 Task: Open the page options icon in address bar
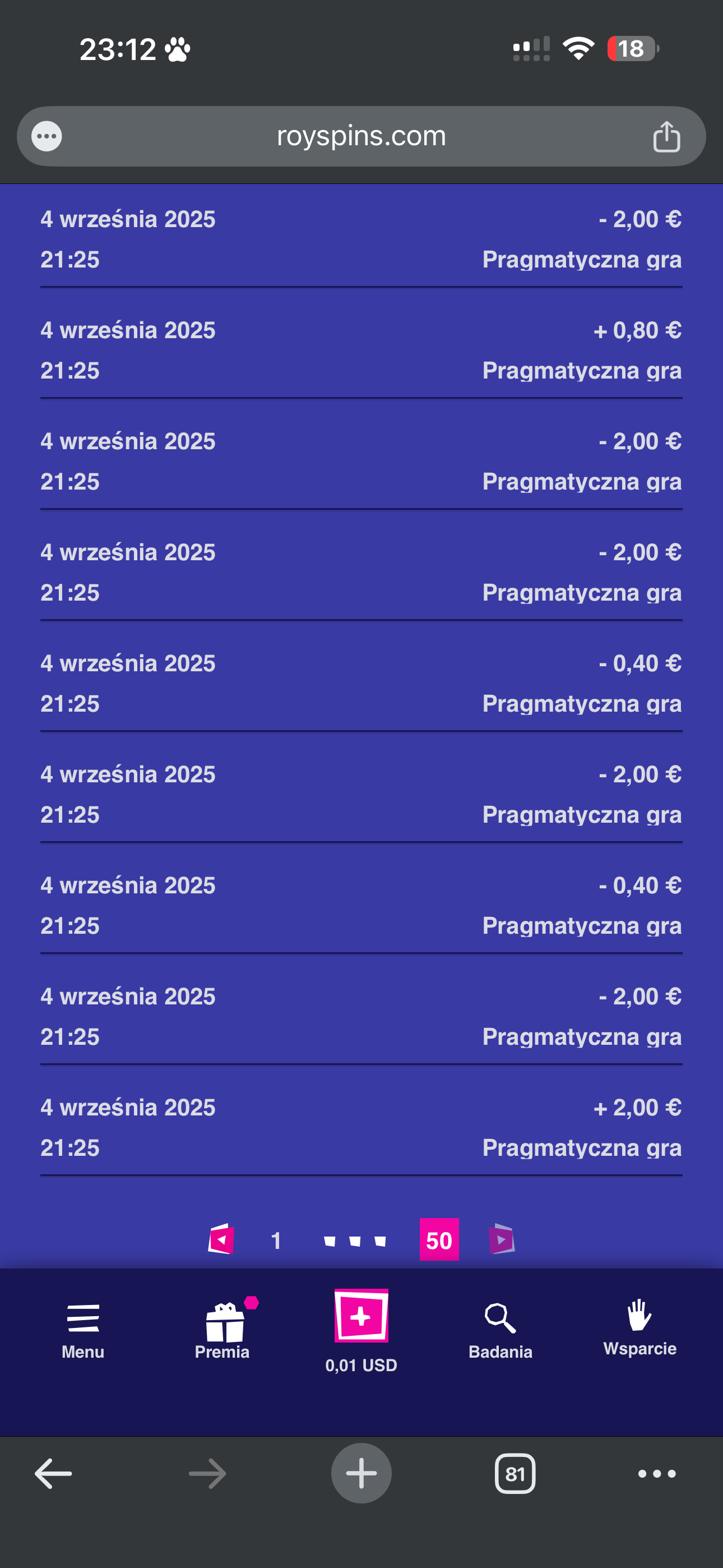pos(47,136)
